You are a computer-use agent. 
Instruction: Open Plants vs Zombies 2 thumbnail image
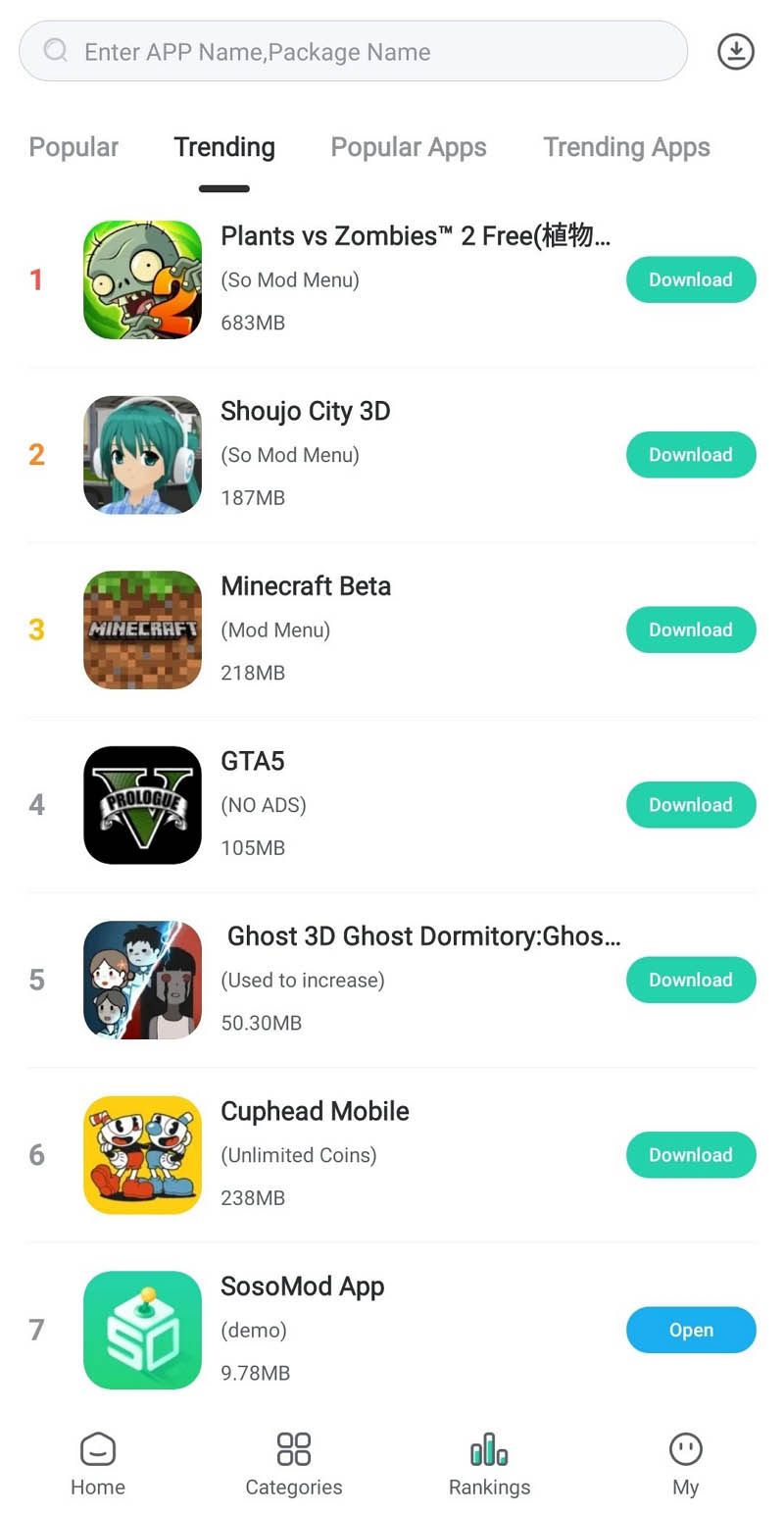pos(142,279)
